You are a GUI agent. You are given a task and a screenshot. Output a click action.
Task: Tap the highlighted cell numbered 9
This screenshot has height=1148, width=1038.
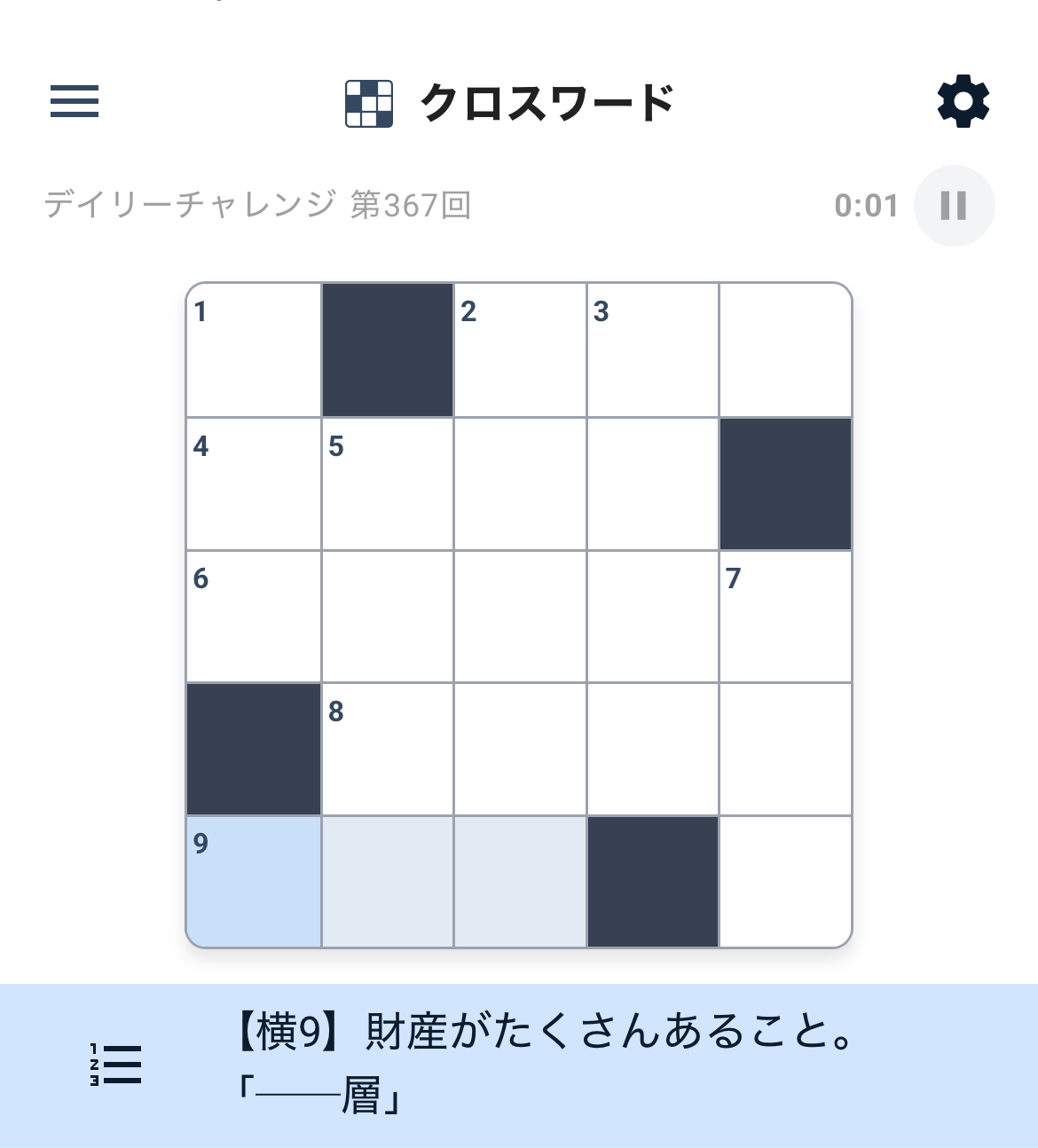pyautogui.click(x=254, y=882)
